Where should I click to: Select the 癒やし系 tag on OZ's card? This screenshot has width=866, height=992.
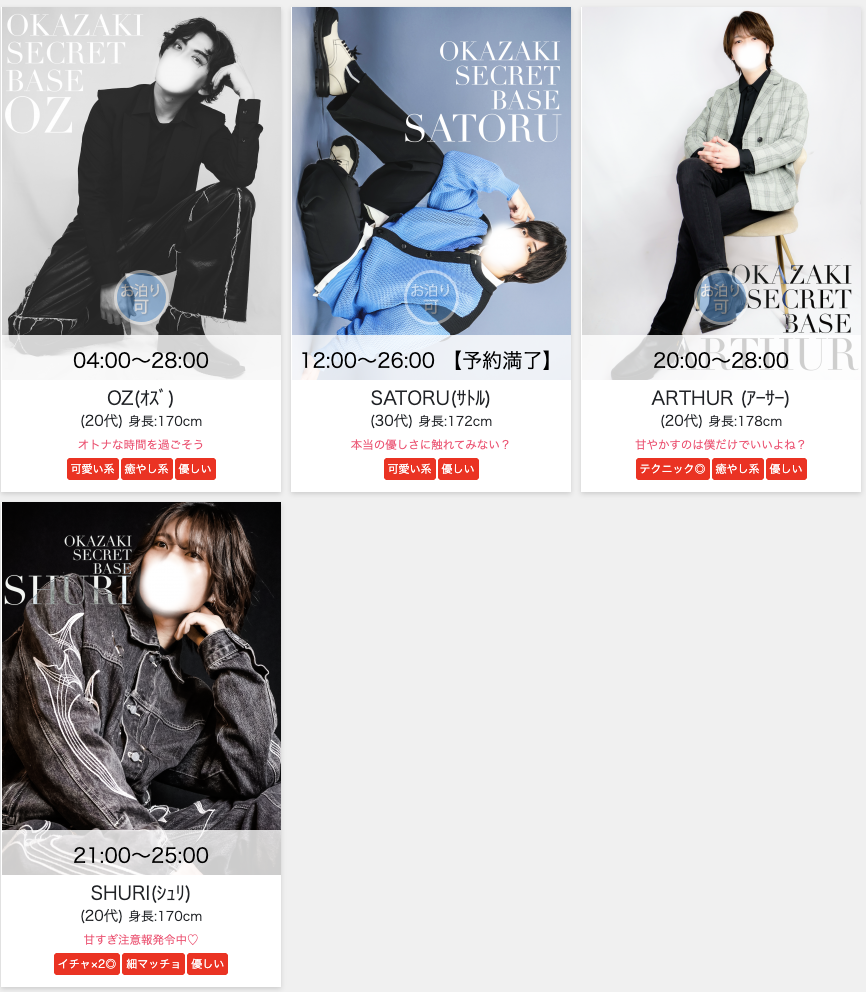(x=147, y=469)
